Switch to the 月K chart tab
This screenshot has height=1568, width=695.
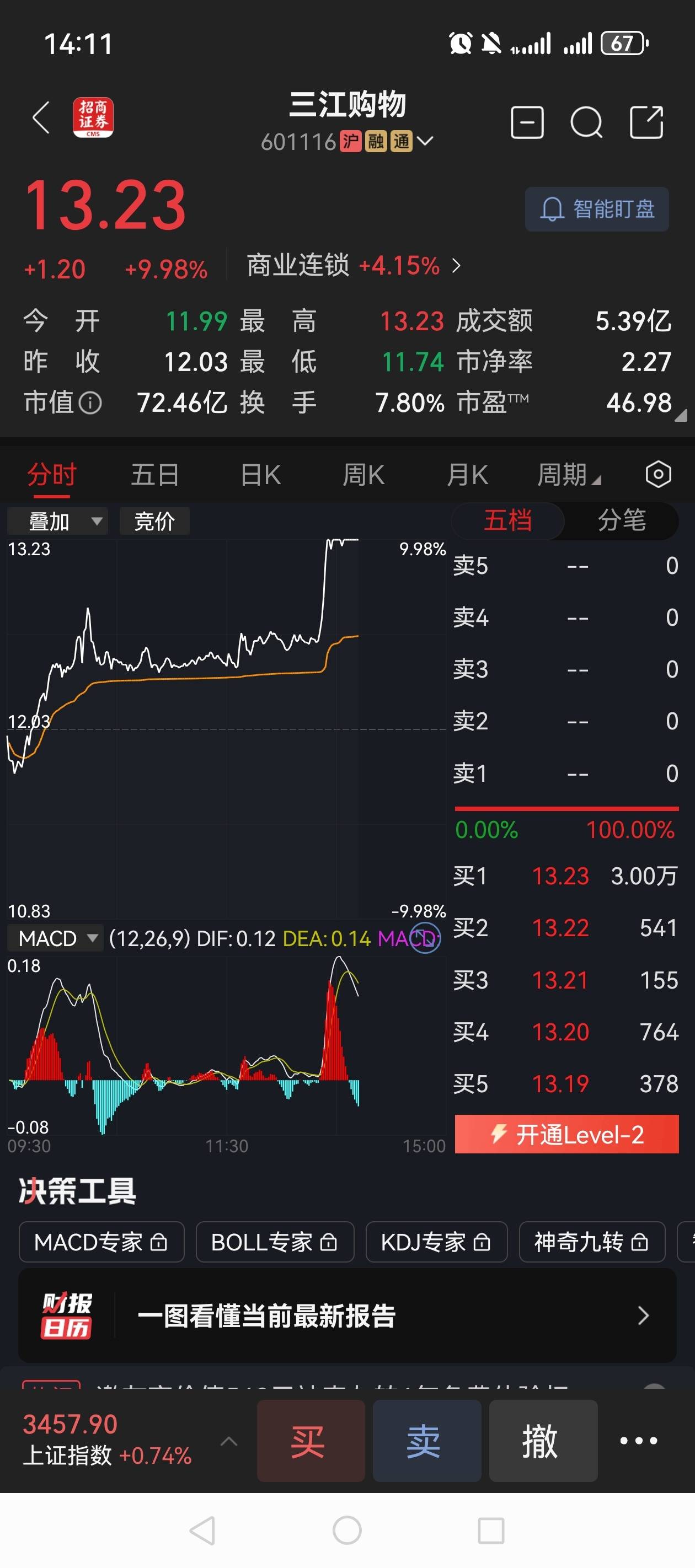[x=467, y=474]
